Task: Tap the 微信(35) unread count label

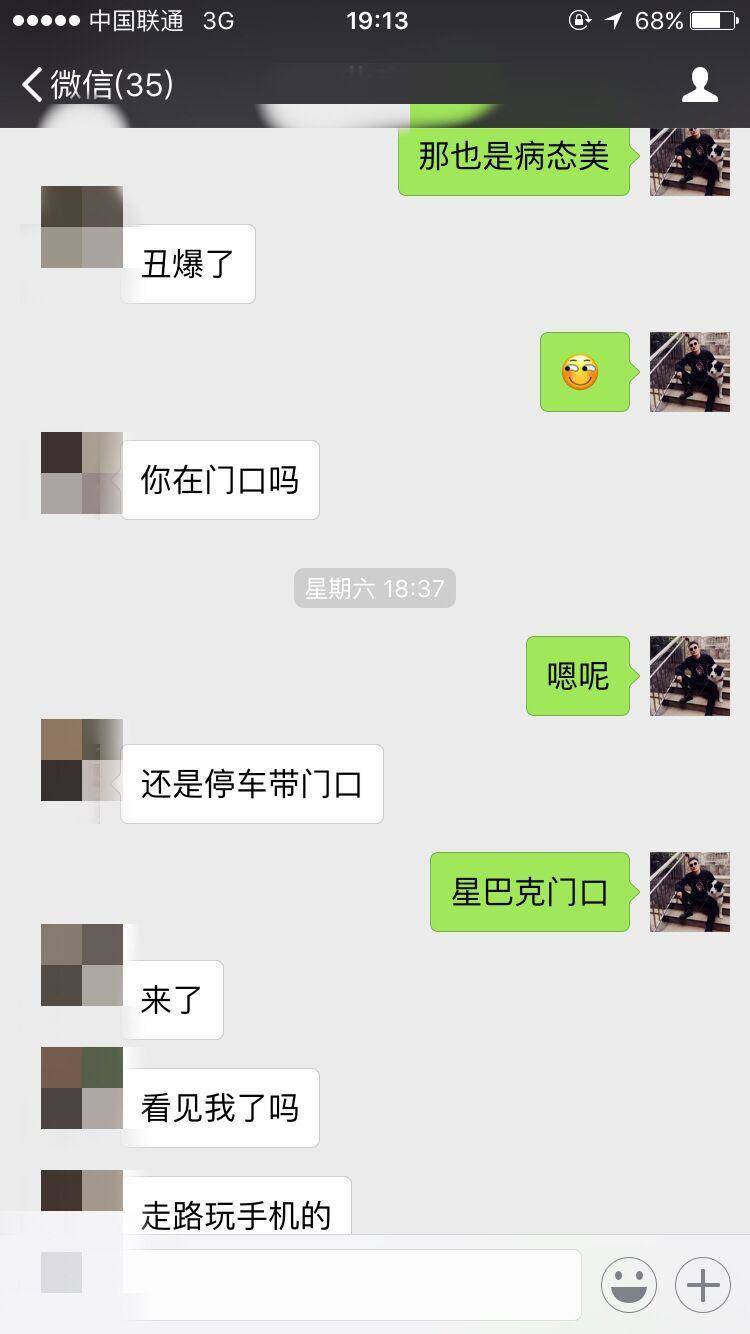Action: click(x=108, y=86)
